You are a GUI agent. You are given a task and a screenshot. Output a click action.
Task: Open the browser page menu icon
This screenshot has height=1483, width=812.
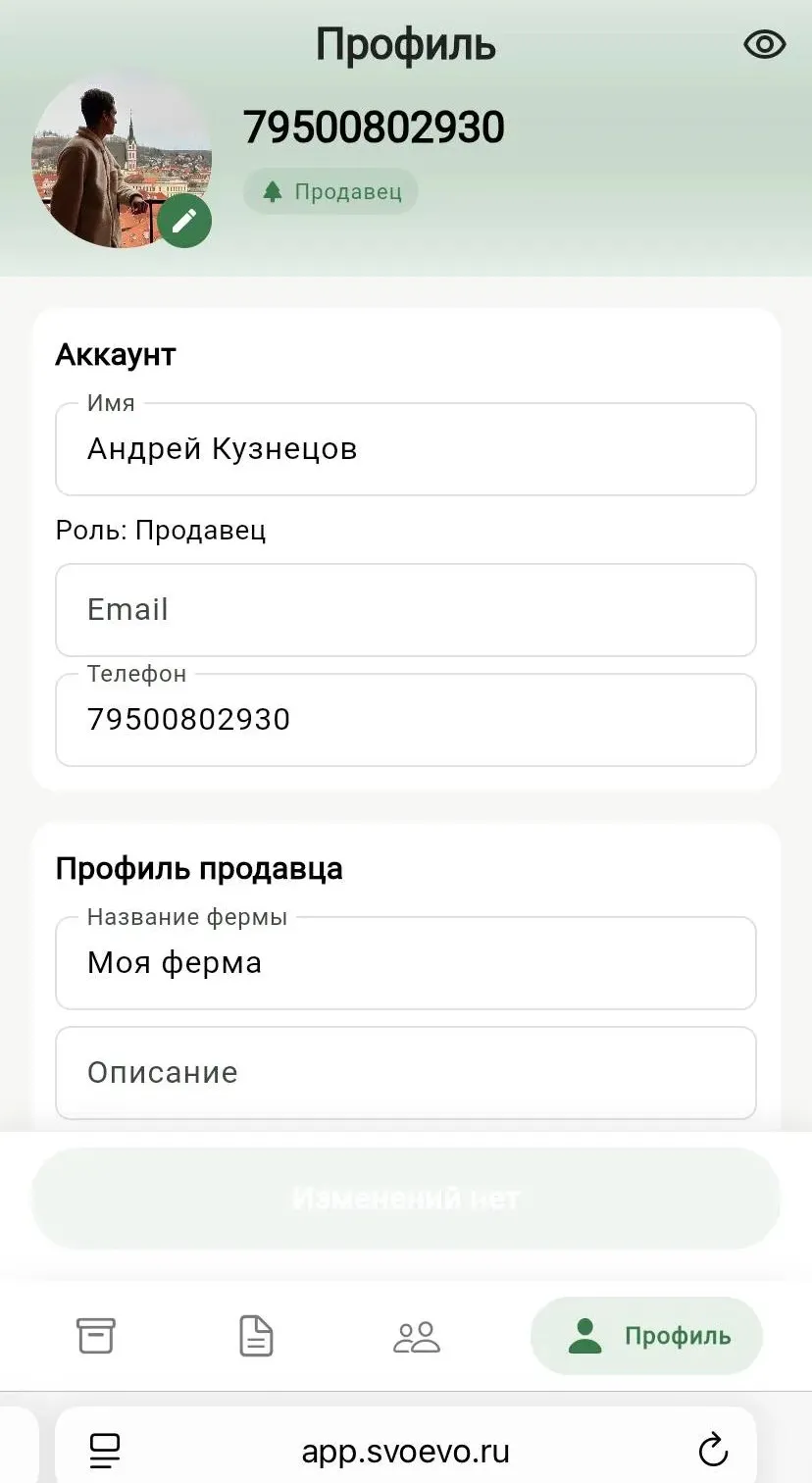pos(105,1451)
